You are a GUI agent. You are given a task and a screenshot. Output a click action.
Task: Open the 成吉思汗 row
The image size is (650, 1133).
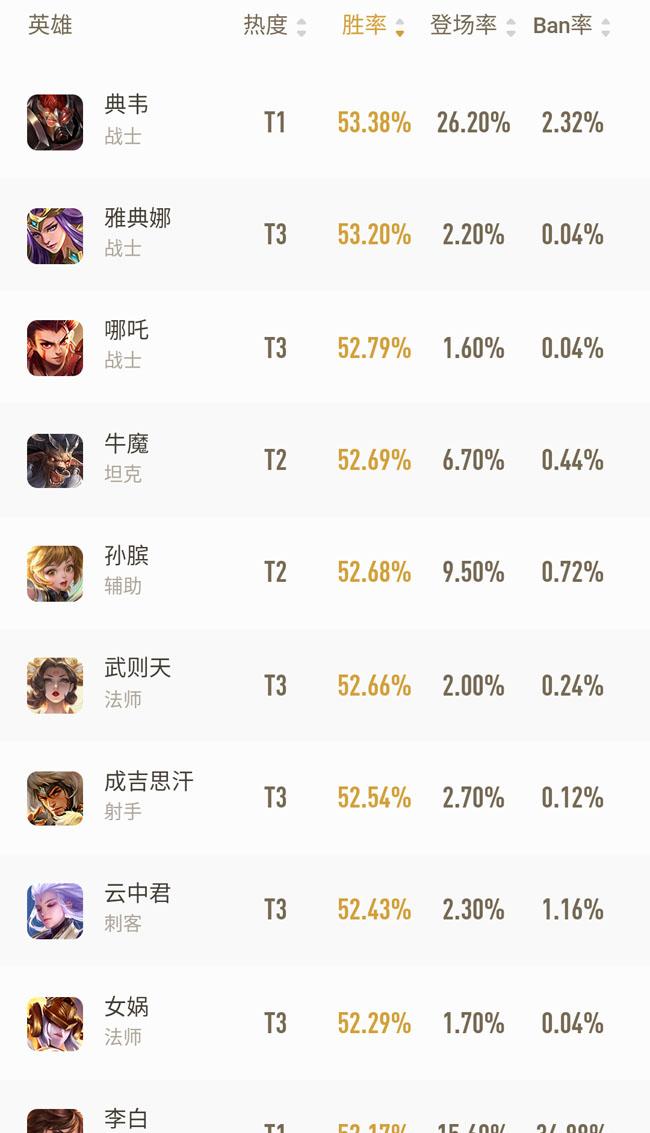click(x=148, y=797)
